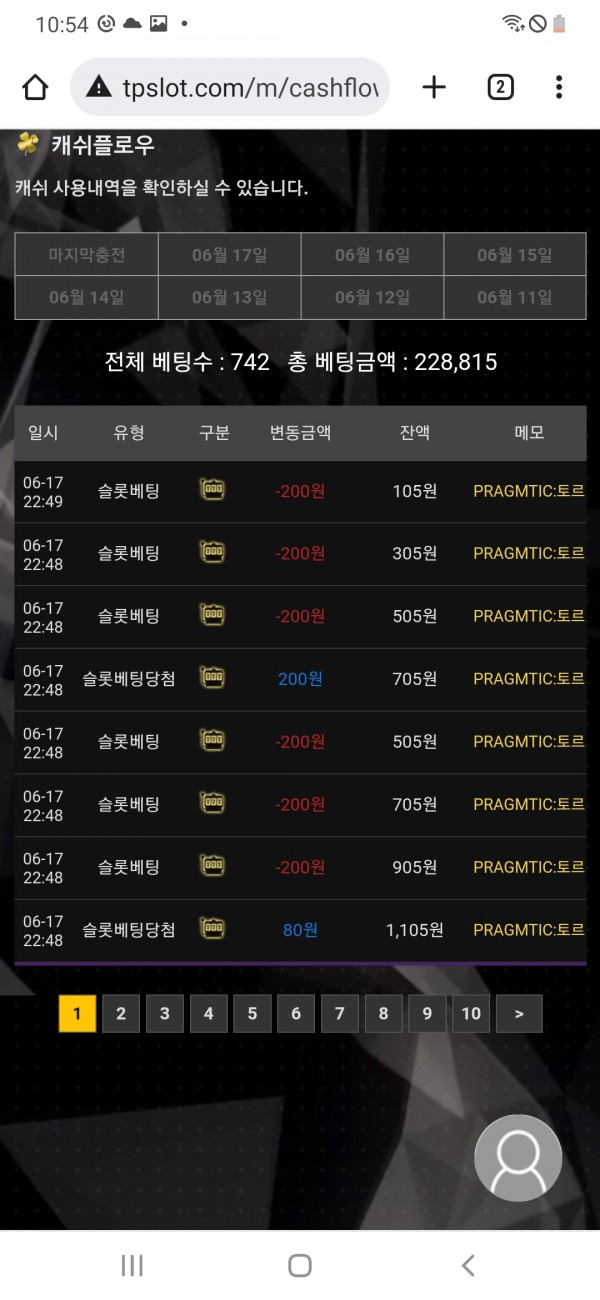Show cash history for 06월 16일
This screenshot has width=600, height=1300.
point(372,255)
